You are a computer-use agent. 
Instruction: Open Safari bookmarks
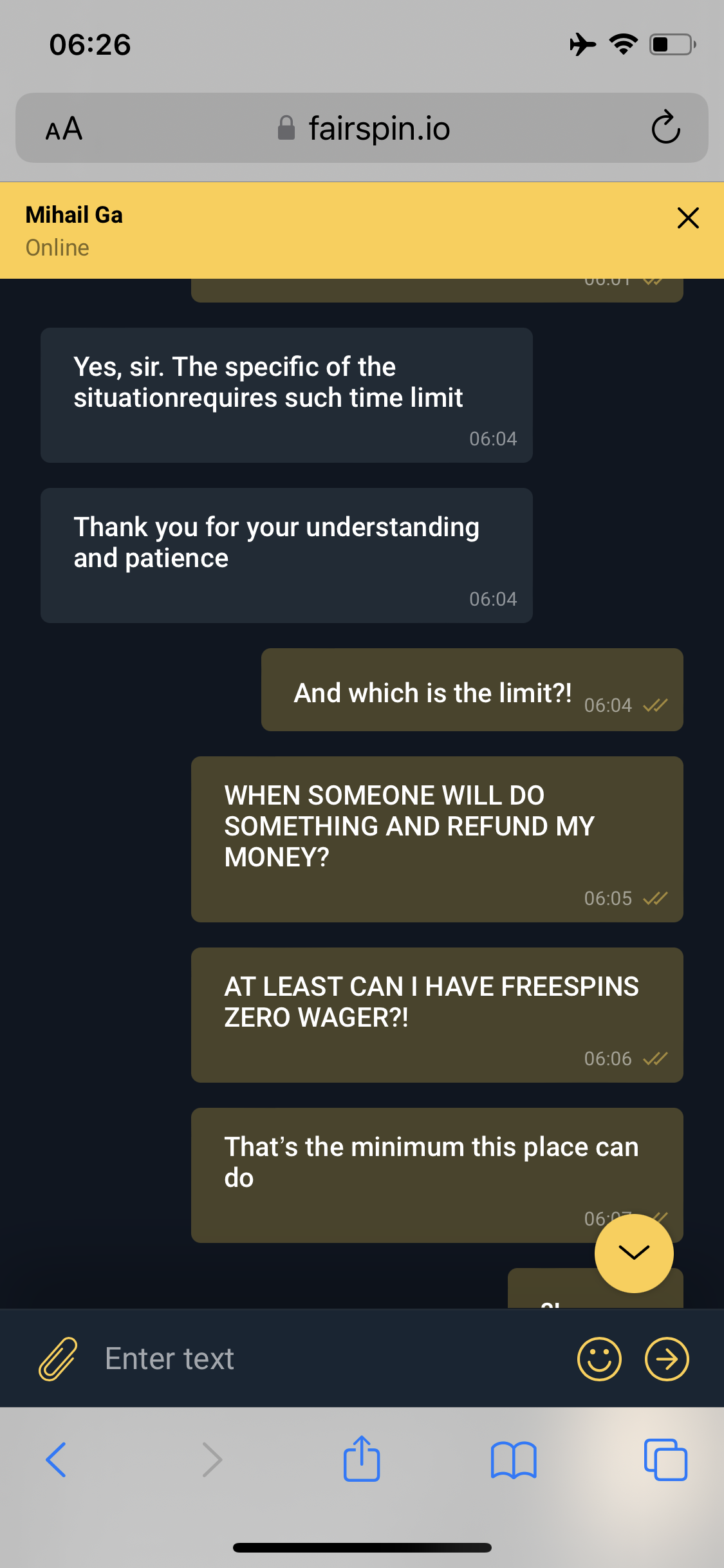pos(513,1459)
